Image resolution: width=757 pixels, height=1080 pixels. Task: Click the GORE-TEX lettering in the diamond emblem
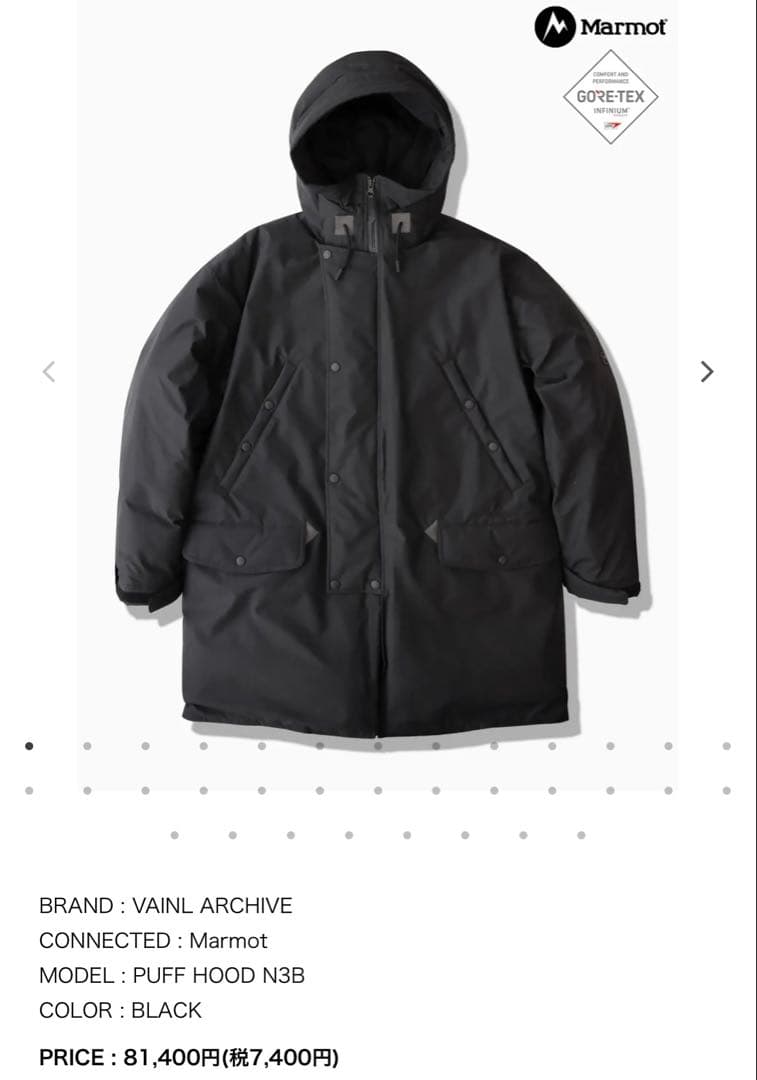[x=612, y=96]
